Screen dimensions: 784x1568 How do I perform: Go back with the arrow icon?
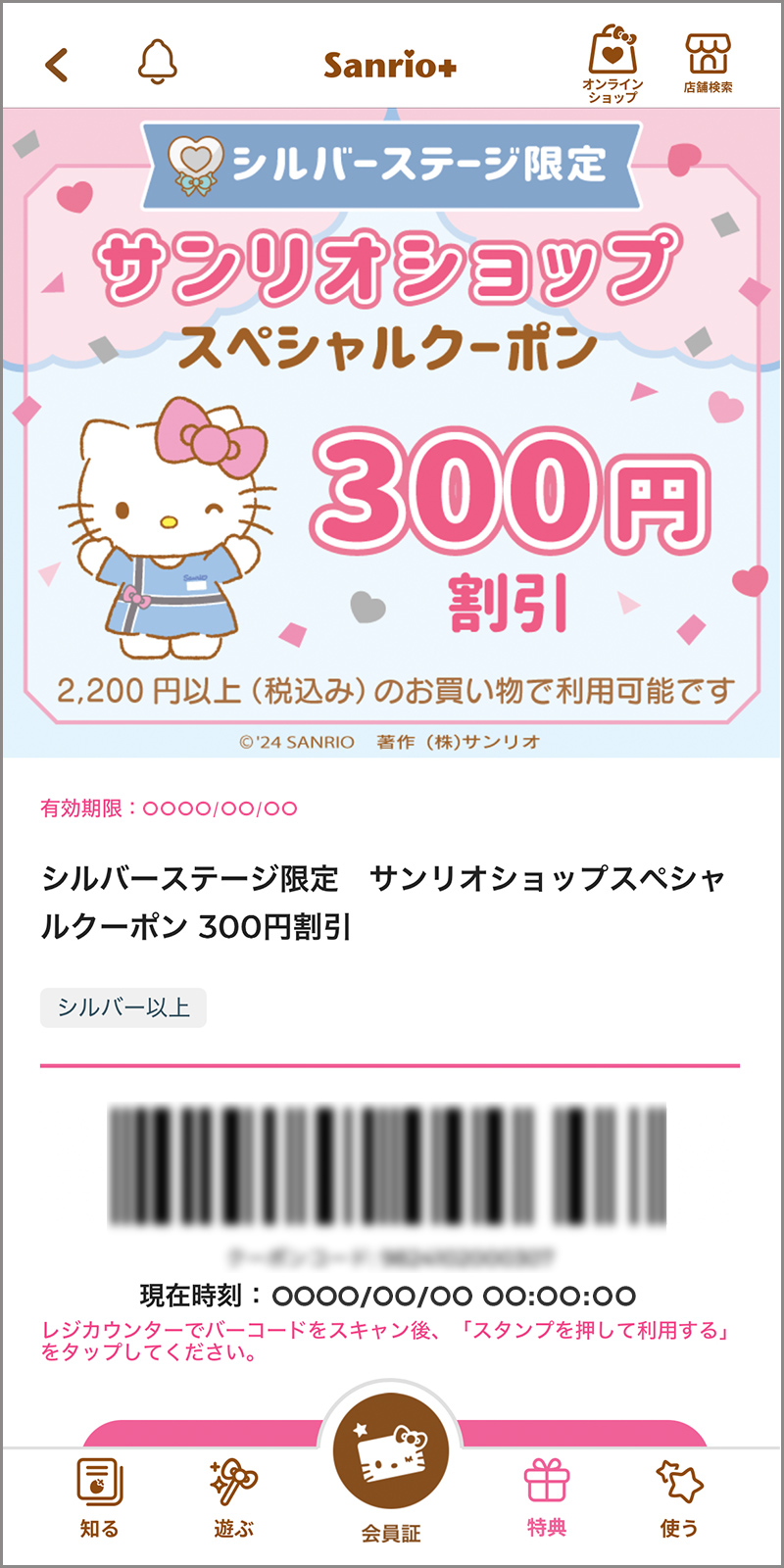pos(57,66)
